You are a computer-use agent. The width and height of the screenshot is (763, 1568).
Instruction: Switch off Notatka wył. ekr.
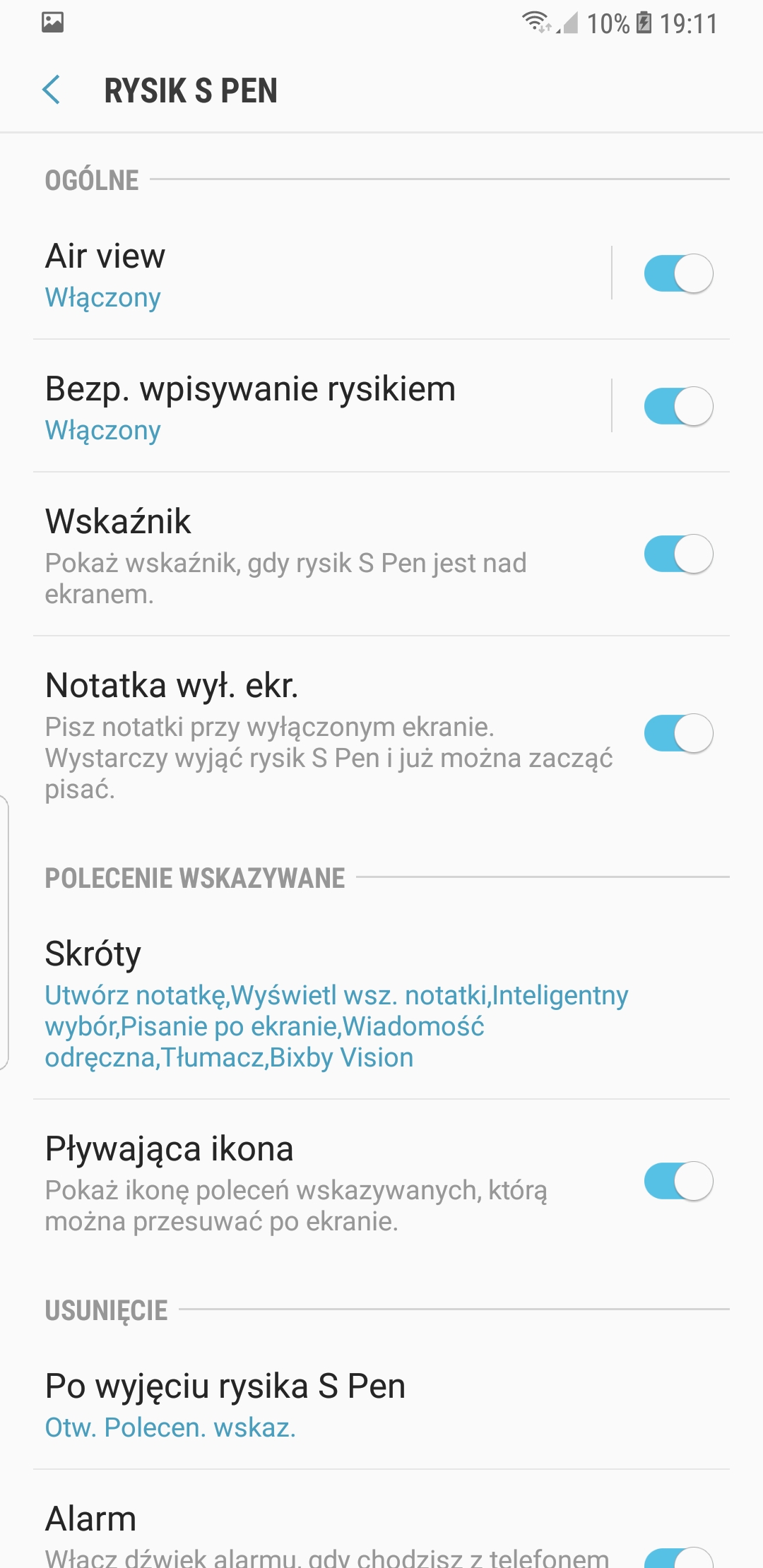[678, 733]
